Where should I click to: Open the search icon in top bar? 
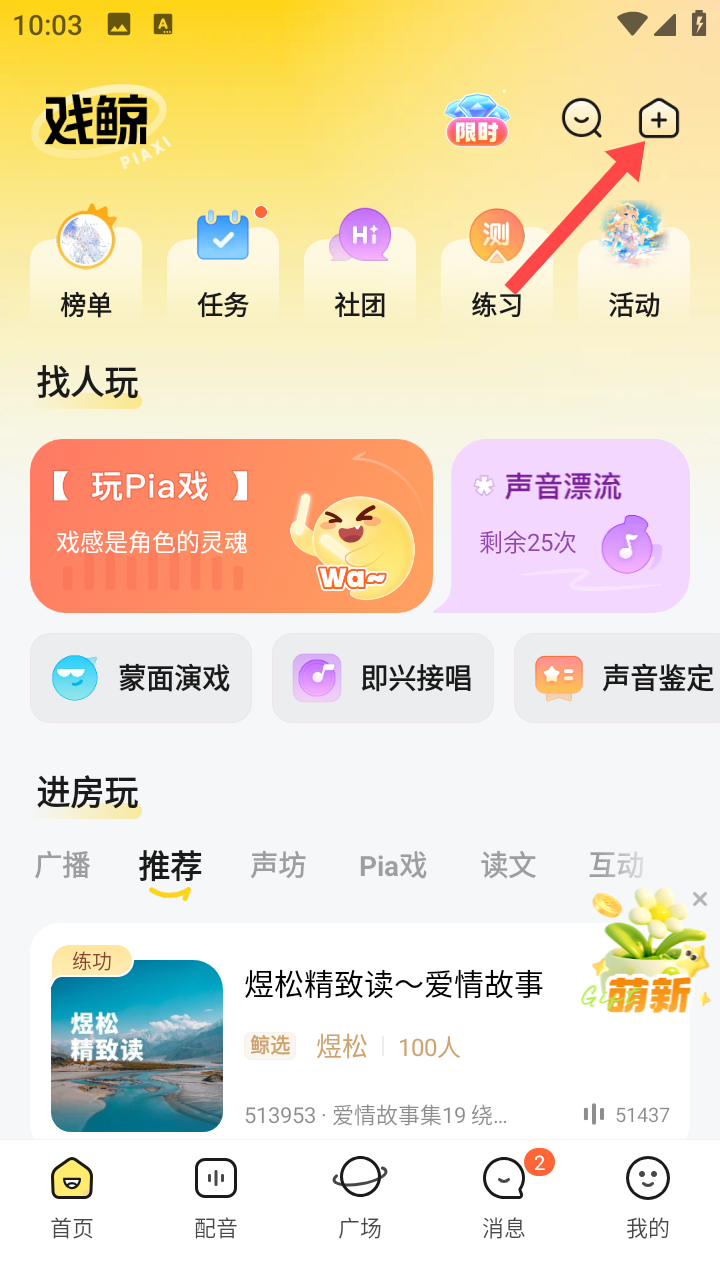pyautogui.click(x=581, y=119)
